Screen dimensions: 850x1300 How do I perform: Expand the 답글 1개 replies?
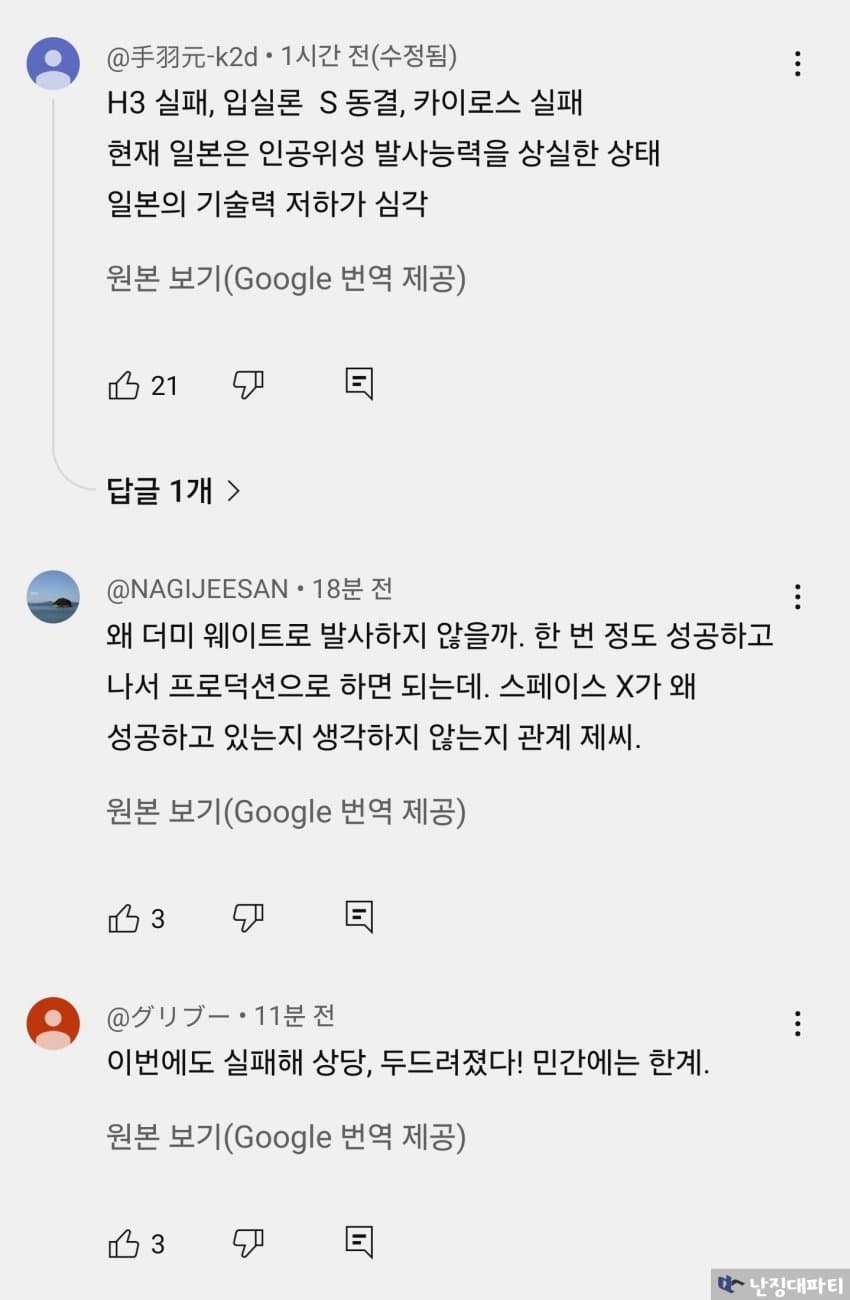click(174, 490)
